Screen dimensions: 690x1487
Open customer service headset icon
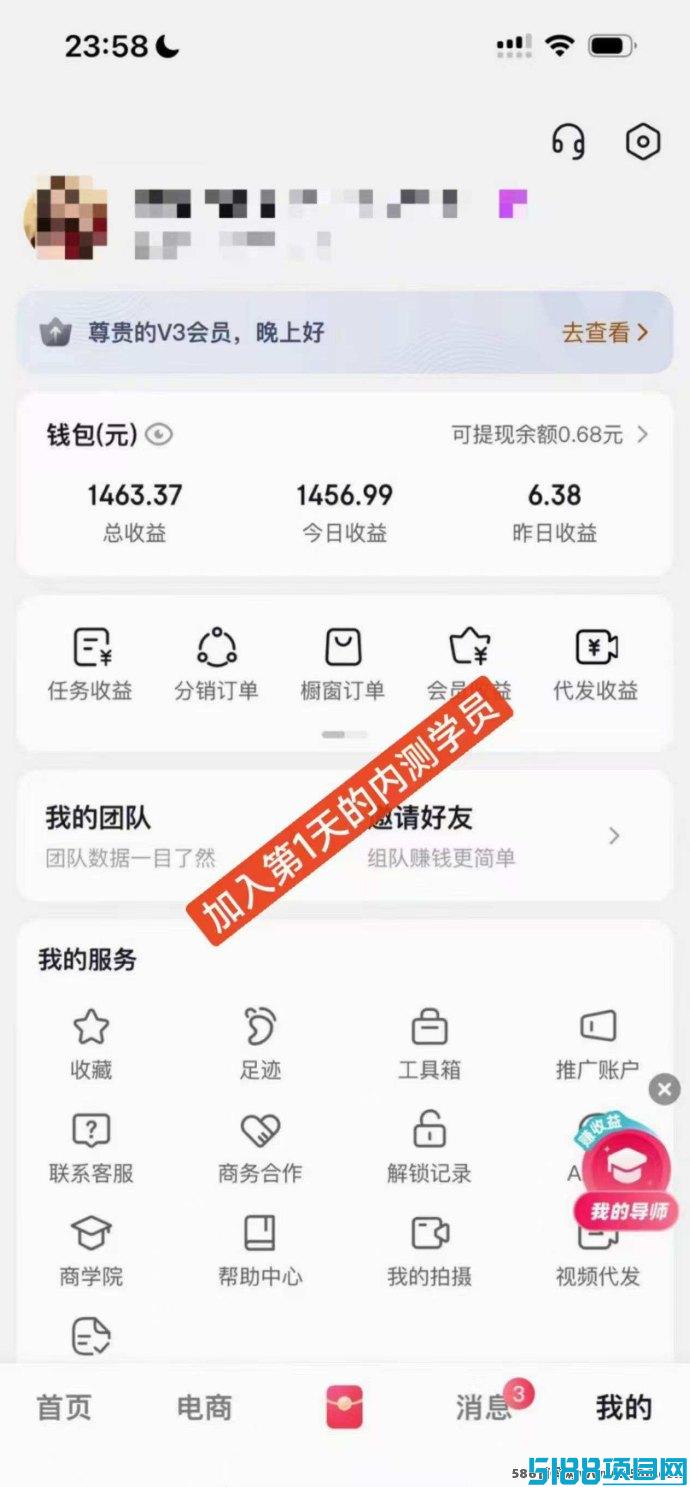click(x=568, y=142)
